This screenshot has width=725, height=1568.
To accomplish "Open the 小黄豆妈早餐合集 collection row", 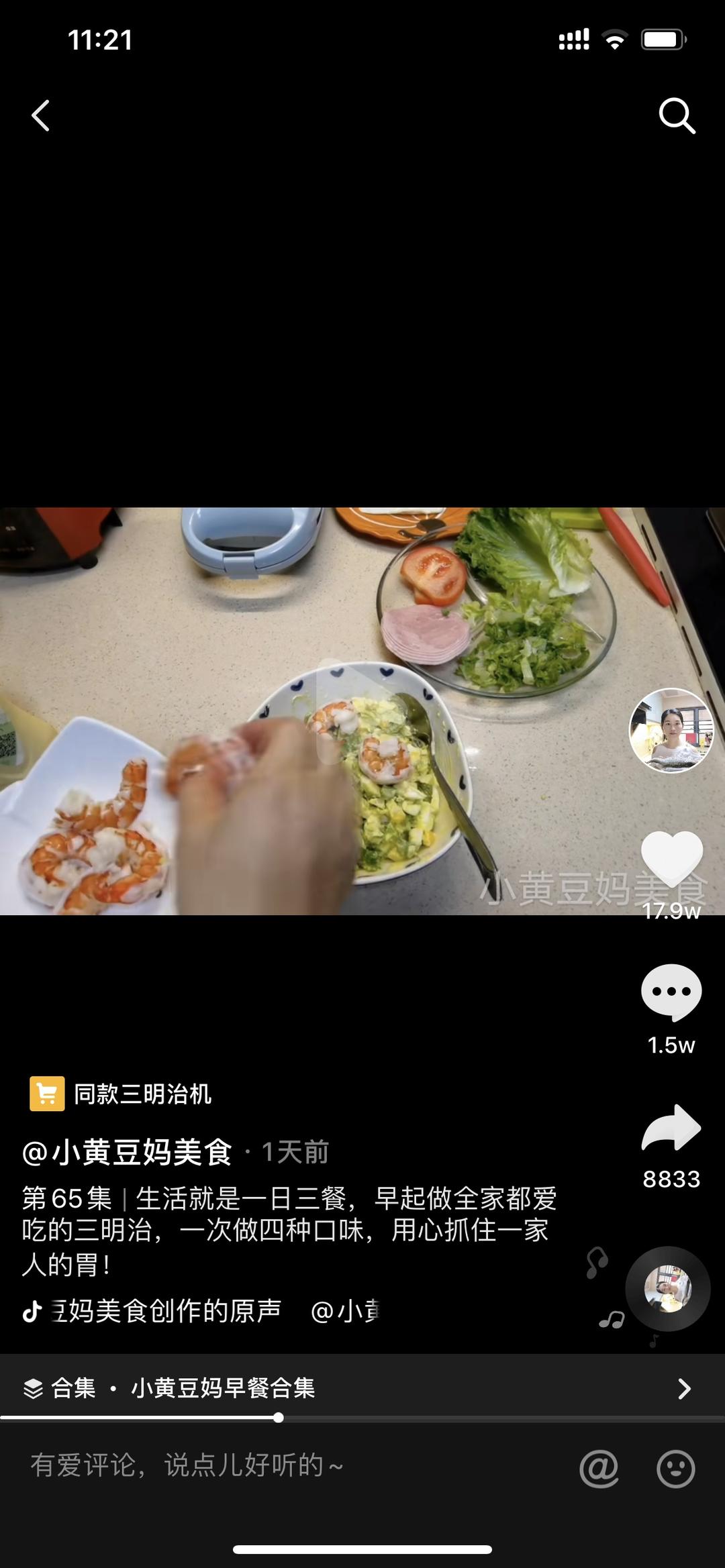I will [x=362, y=1388].
